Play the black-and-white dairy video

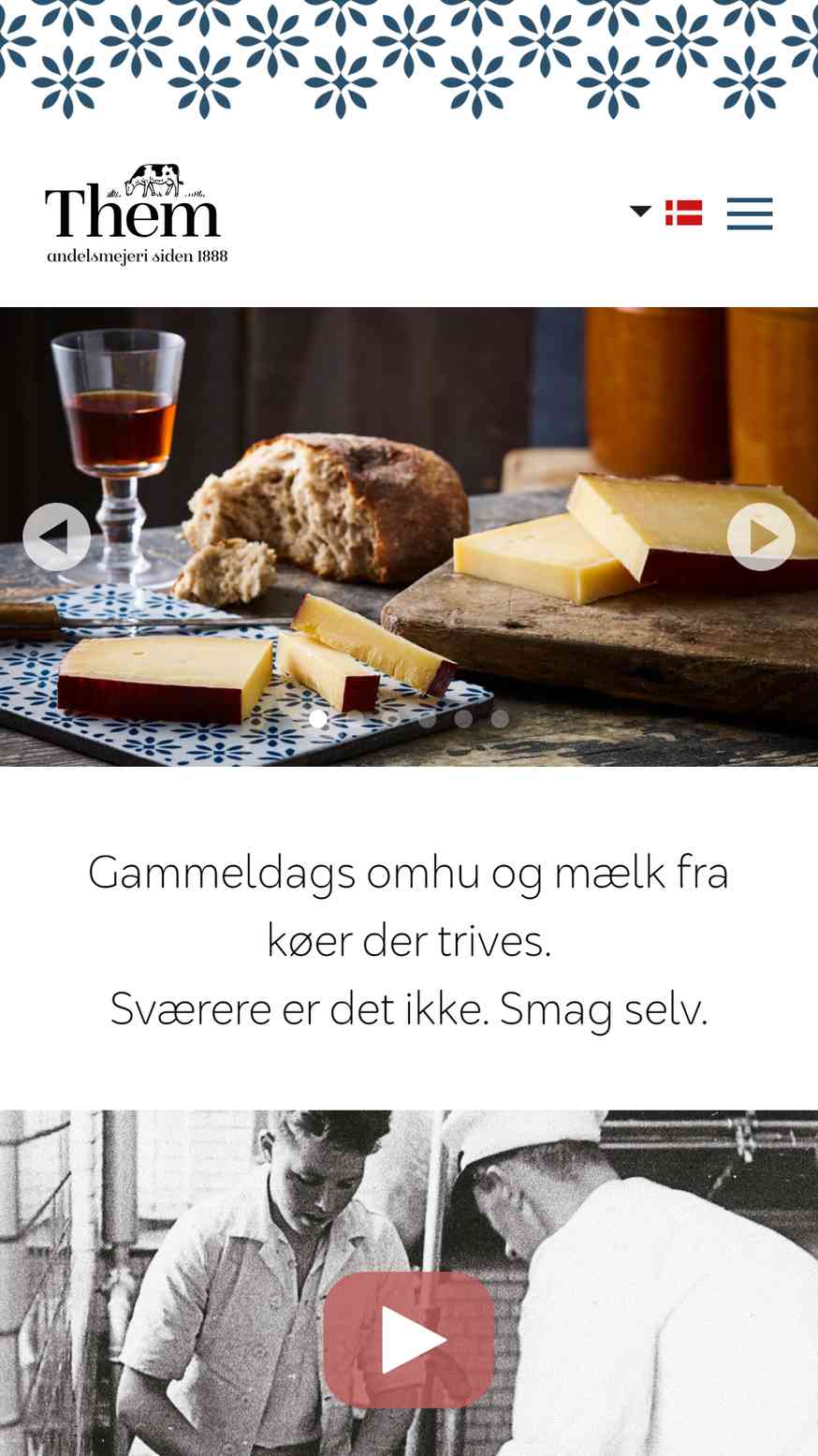coord(409,1339)
